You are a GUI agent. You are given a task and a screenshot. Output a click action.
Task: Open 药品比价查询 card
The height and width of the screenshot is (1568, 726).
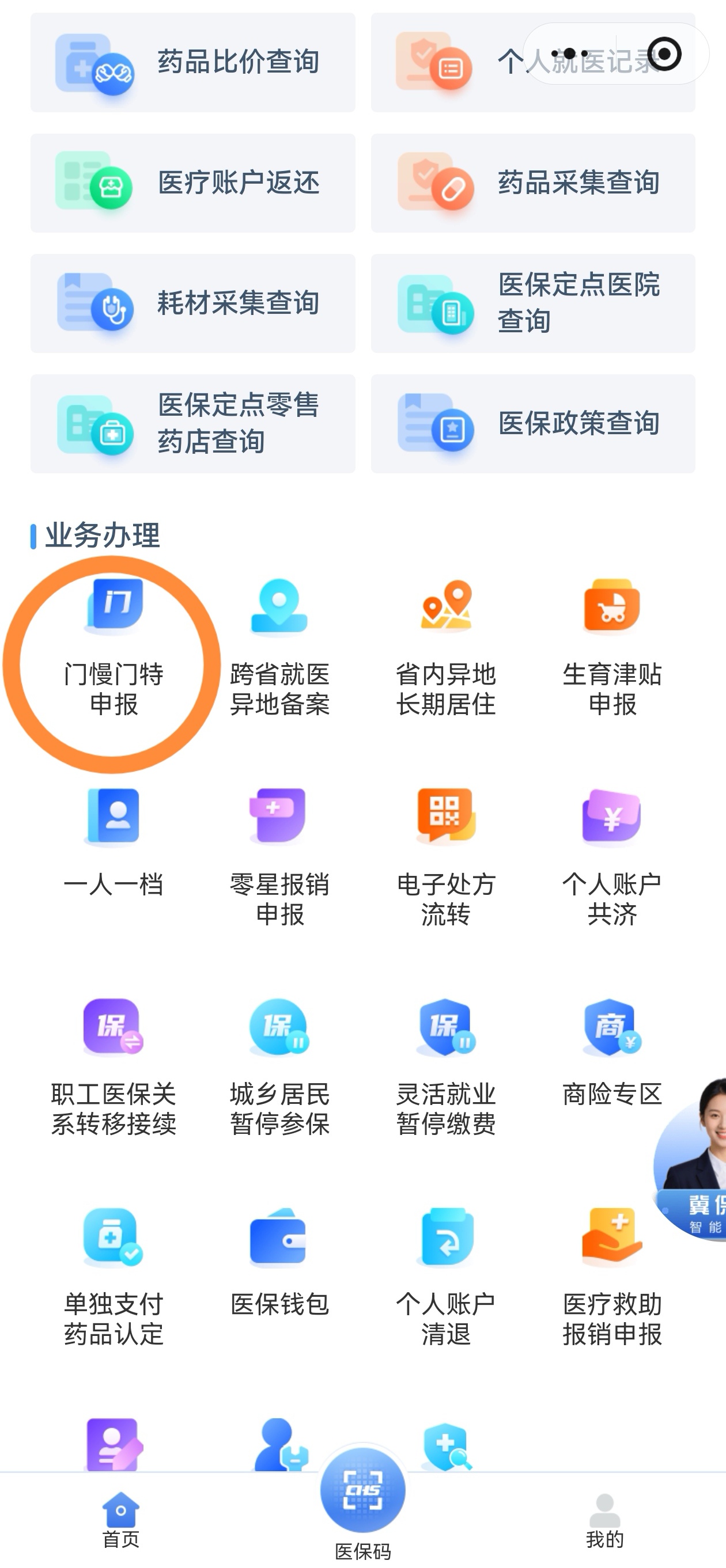[192, 62]
